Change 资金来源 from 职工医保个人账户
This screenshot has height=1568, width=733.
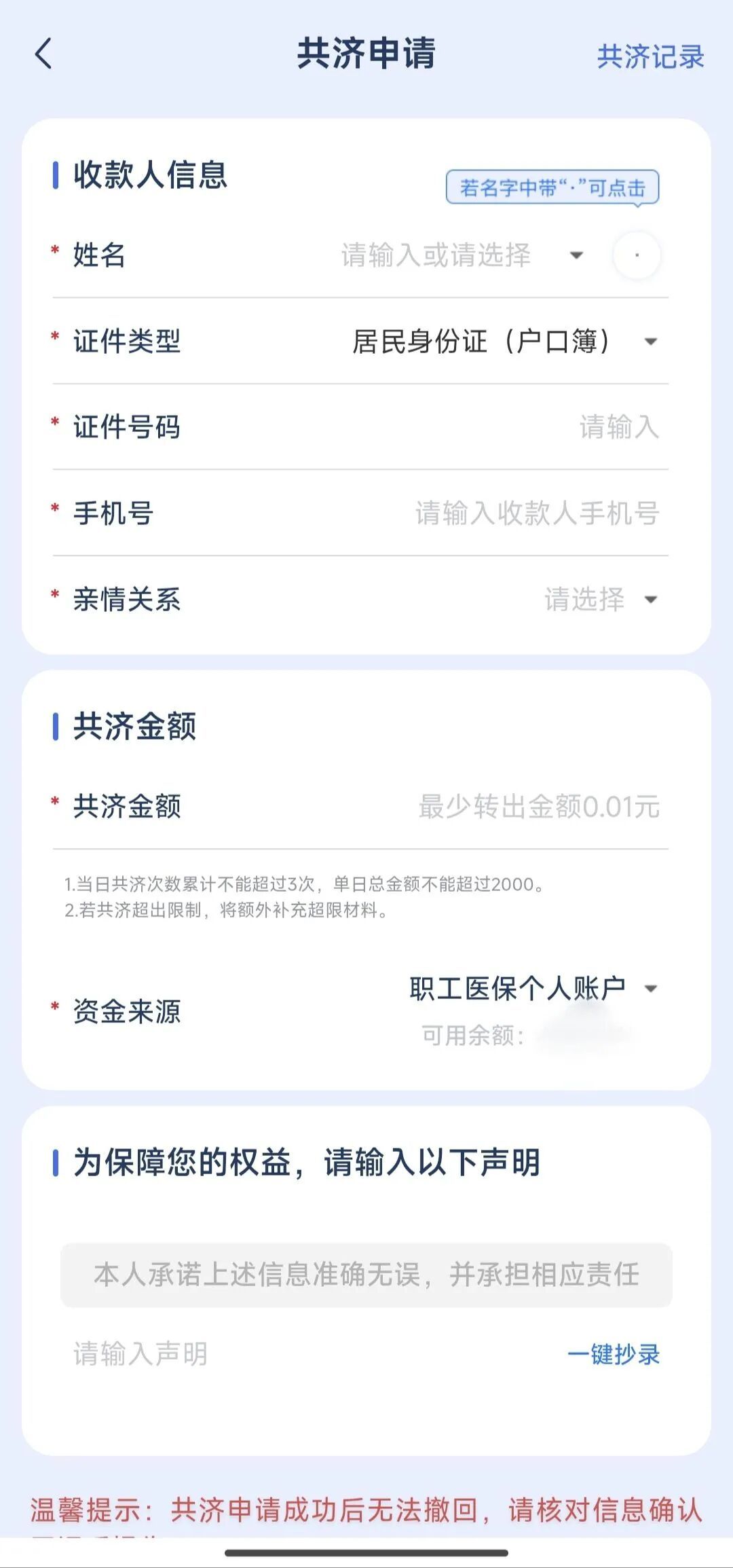tap(532, 989)
